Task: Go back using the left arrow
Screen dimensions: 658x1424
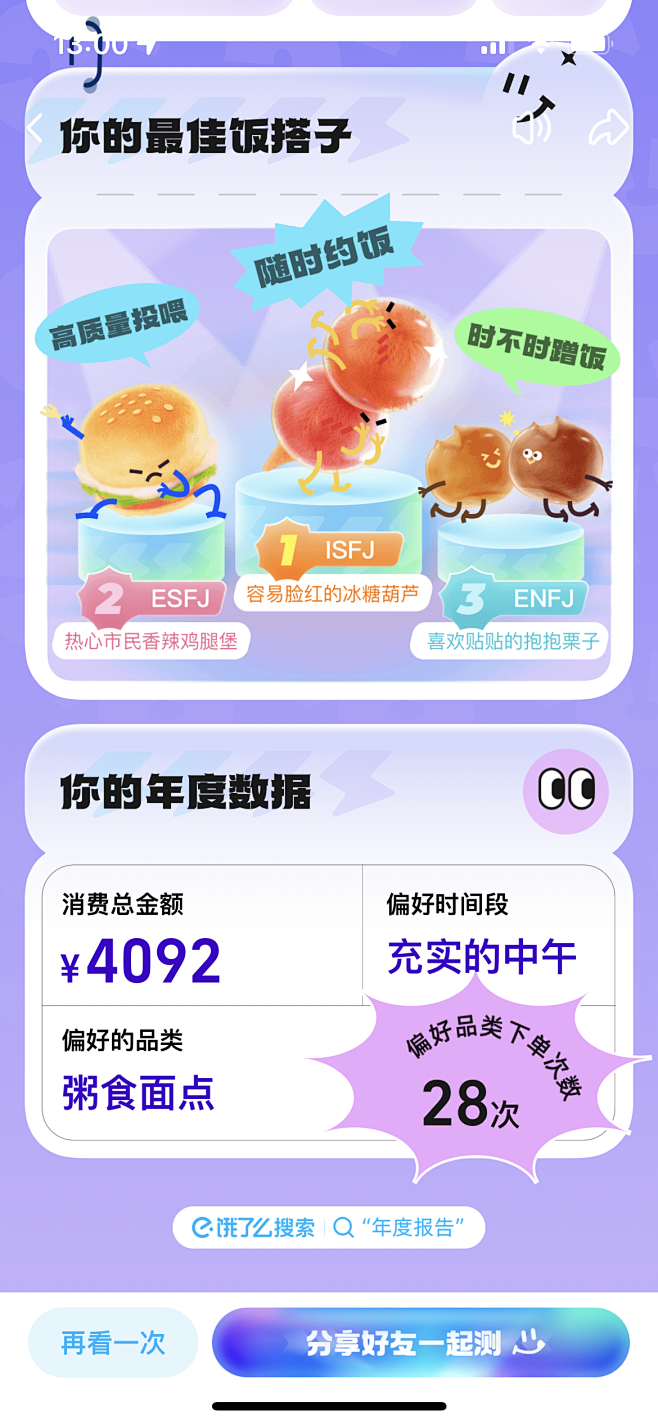Action: (36, 130)
